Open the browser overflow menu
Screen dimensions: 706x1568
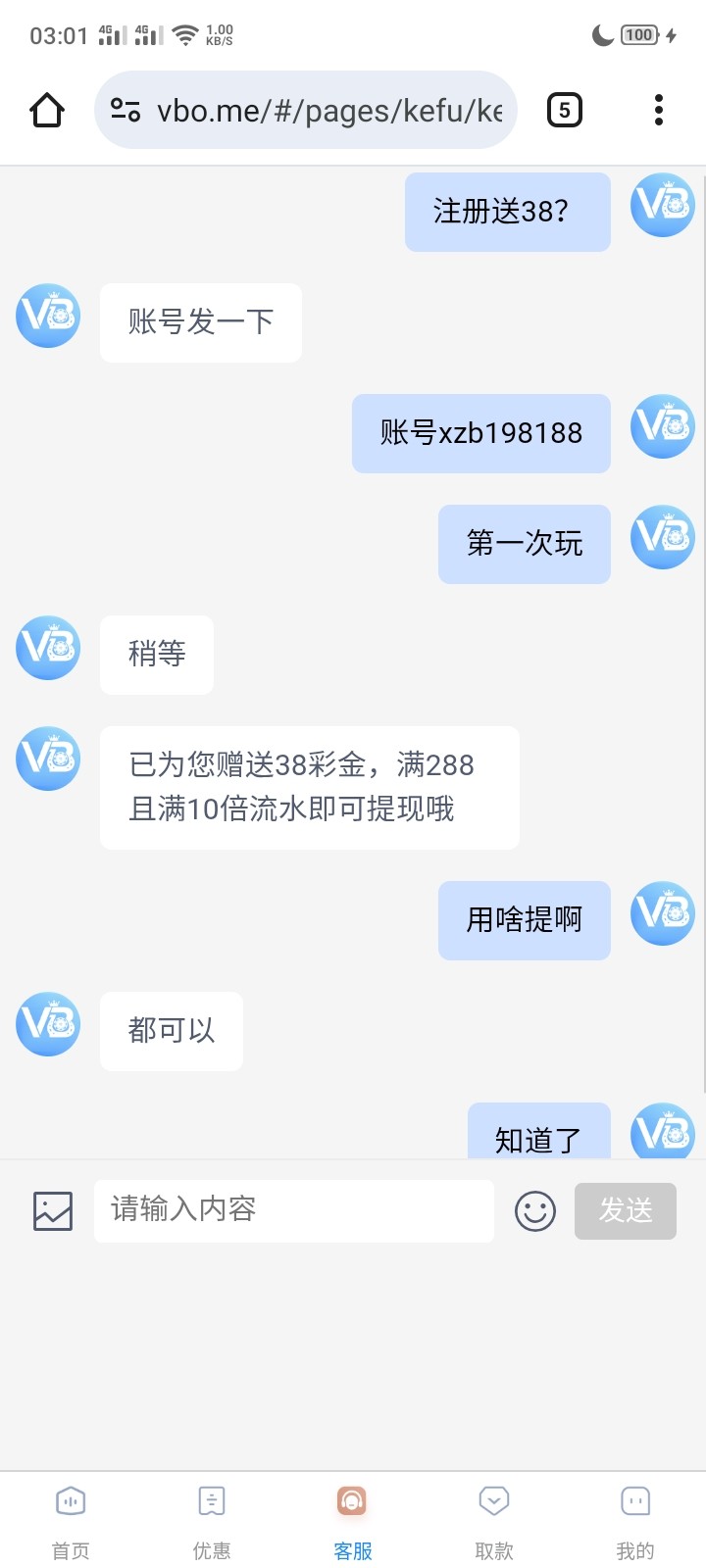(x=659, y=111)
